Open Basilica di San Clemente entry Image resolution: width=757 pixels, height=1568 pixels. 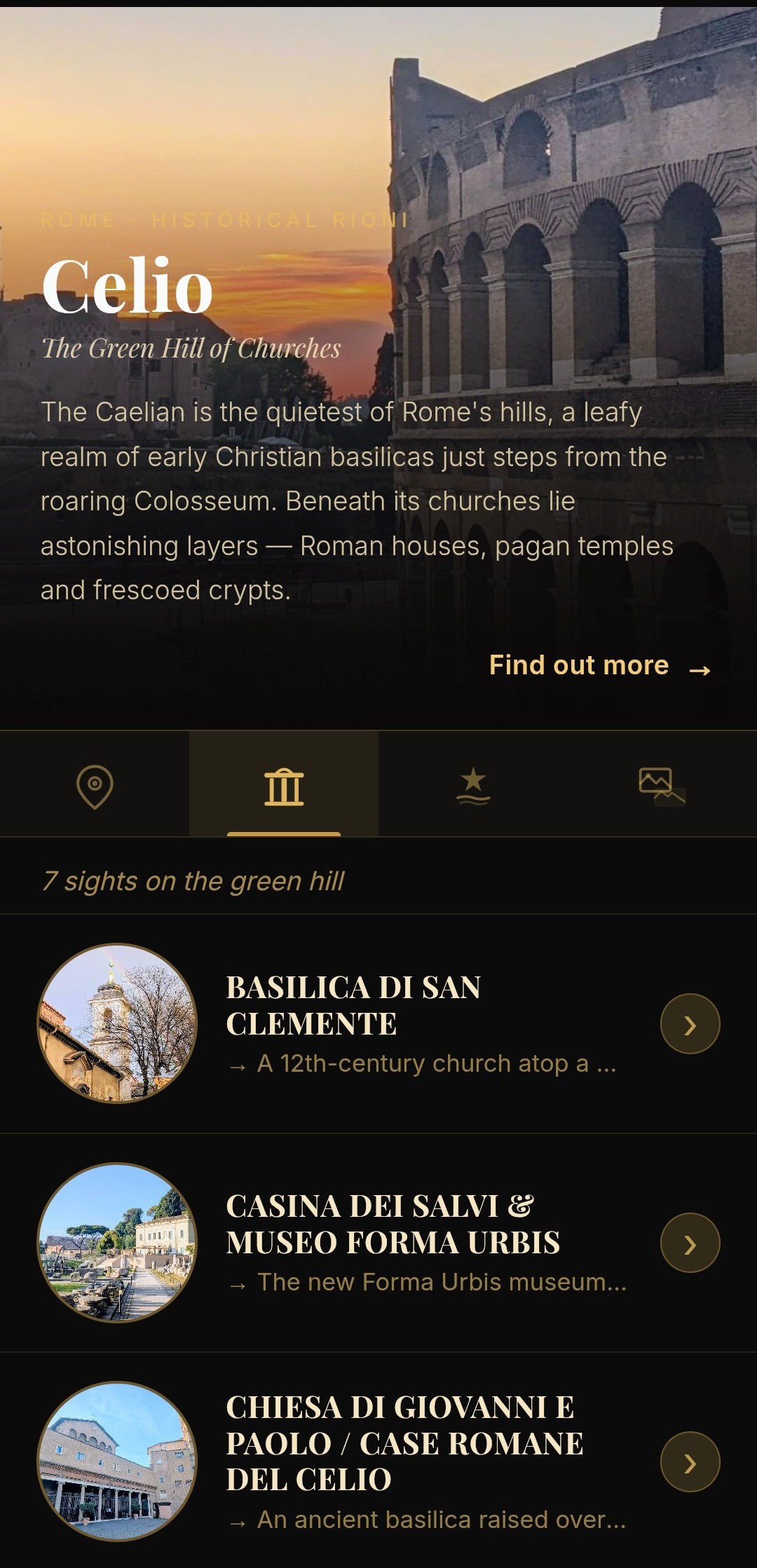click(378, 1024)
